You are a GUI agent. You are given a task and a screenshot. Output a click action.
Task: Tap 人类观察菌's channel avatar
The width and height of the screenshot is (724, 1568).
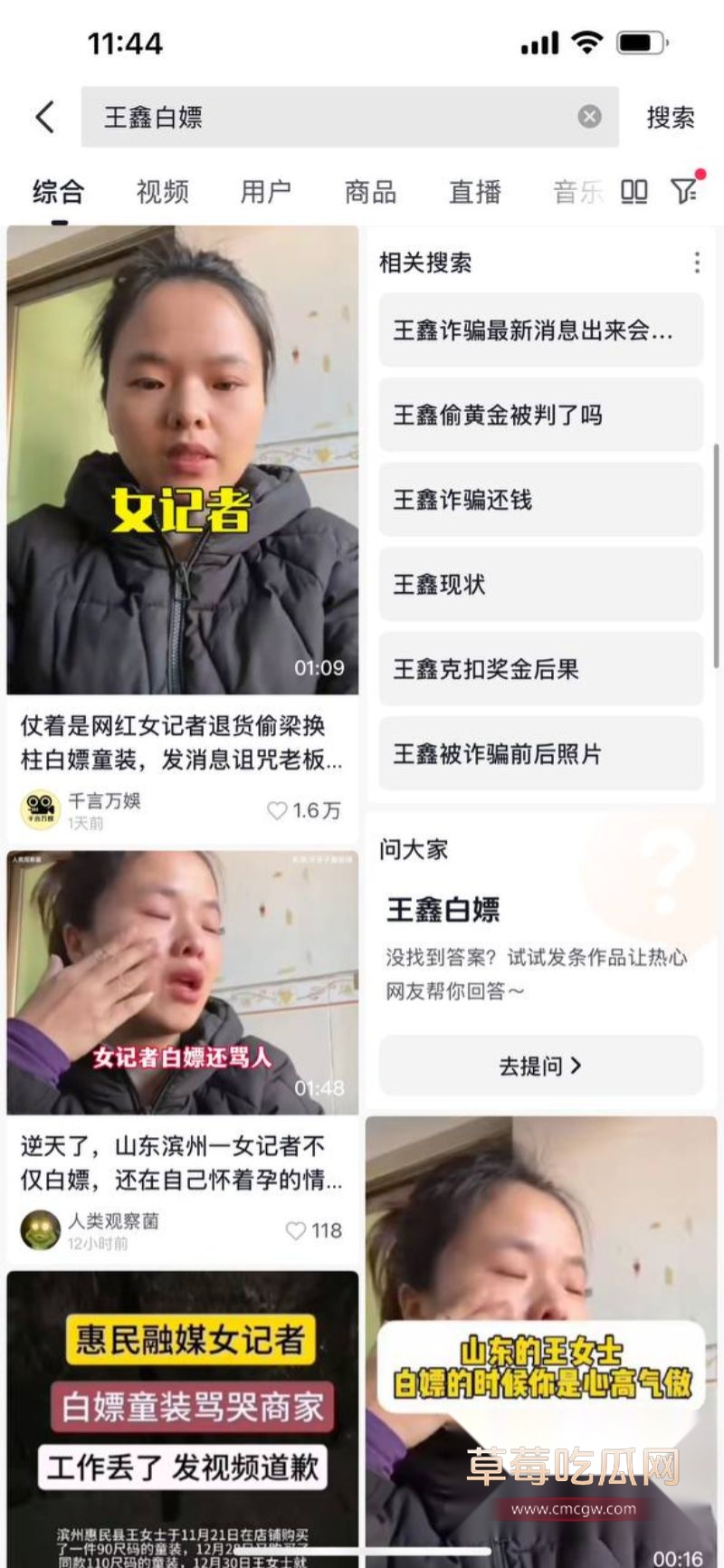pos(40,1230)
